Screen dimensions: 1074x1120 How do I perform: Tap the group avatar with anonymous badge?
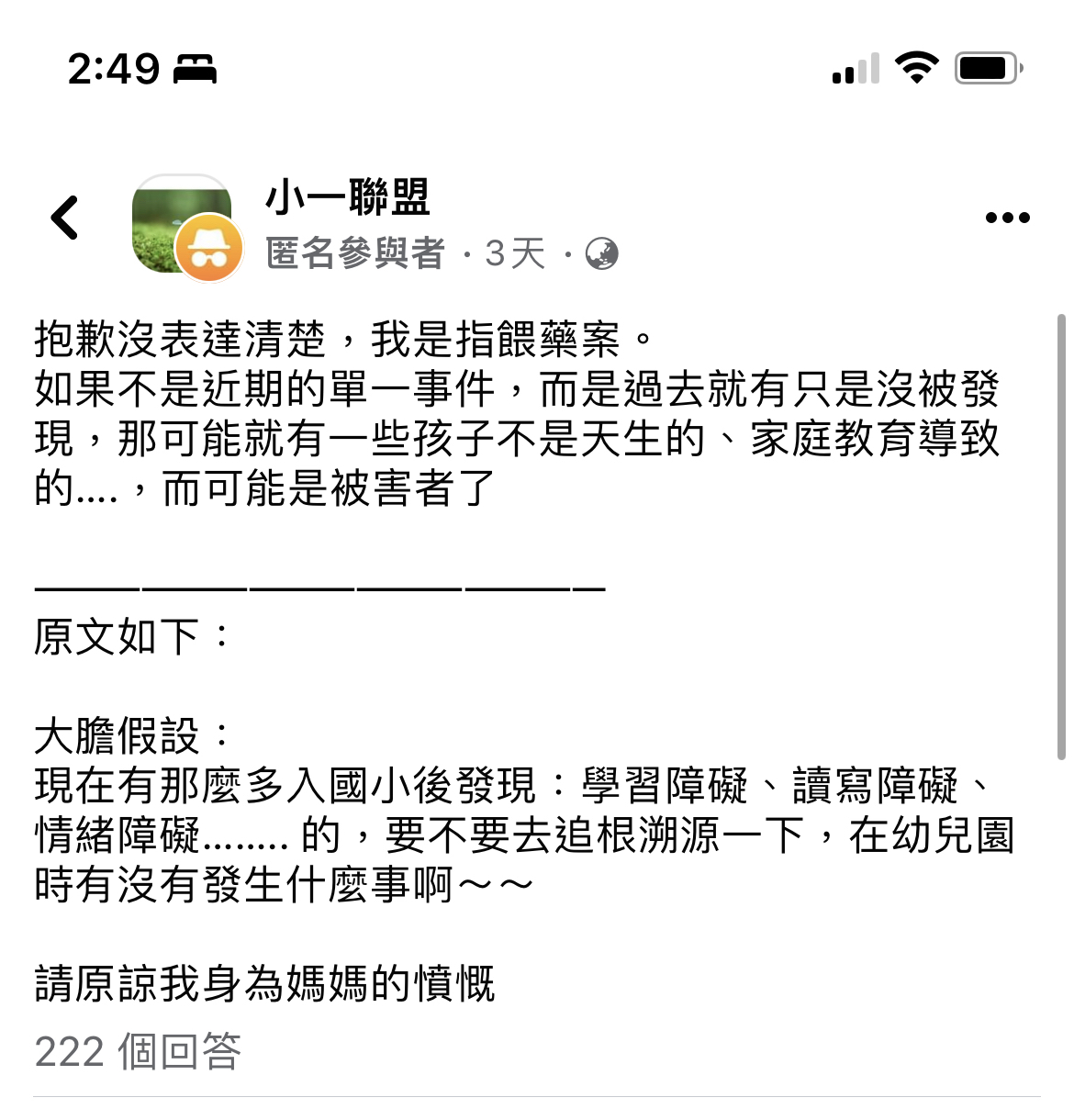click(x=186, y=226)
